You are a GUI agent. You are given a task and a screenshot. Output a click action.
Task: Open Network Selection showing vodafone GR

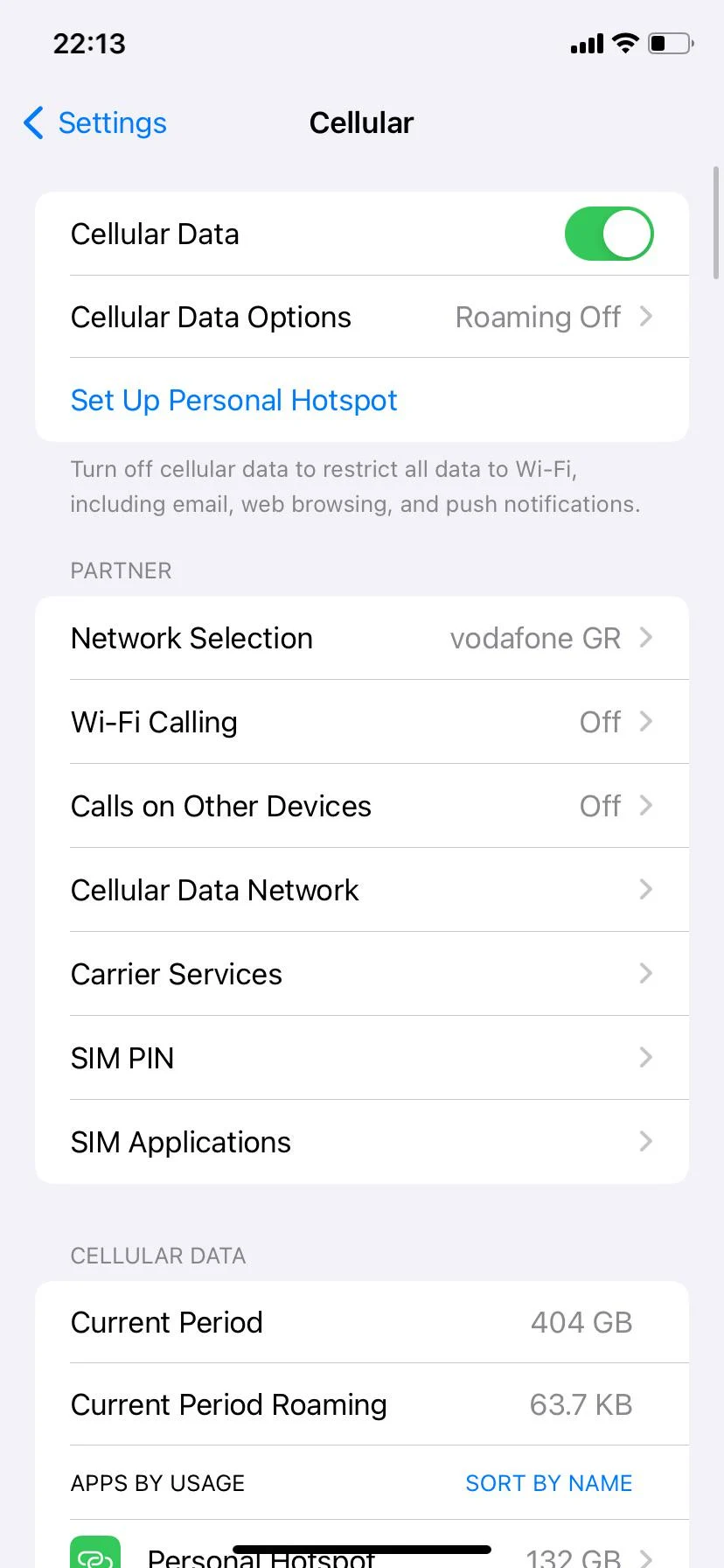pos(362,638)
